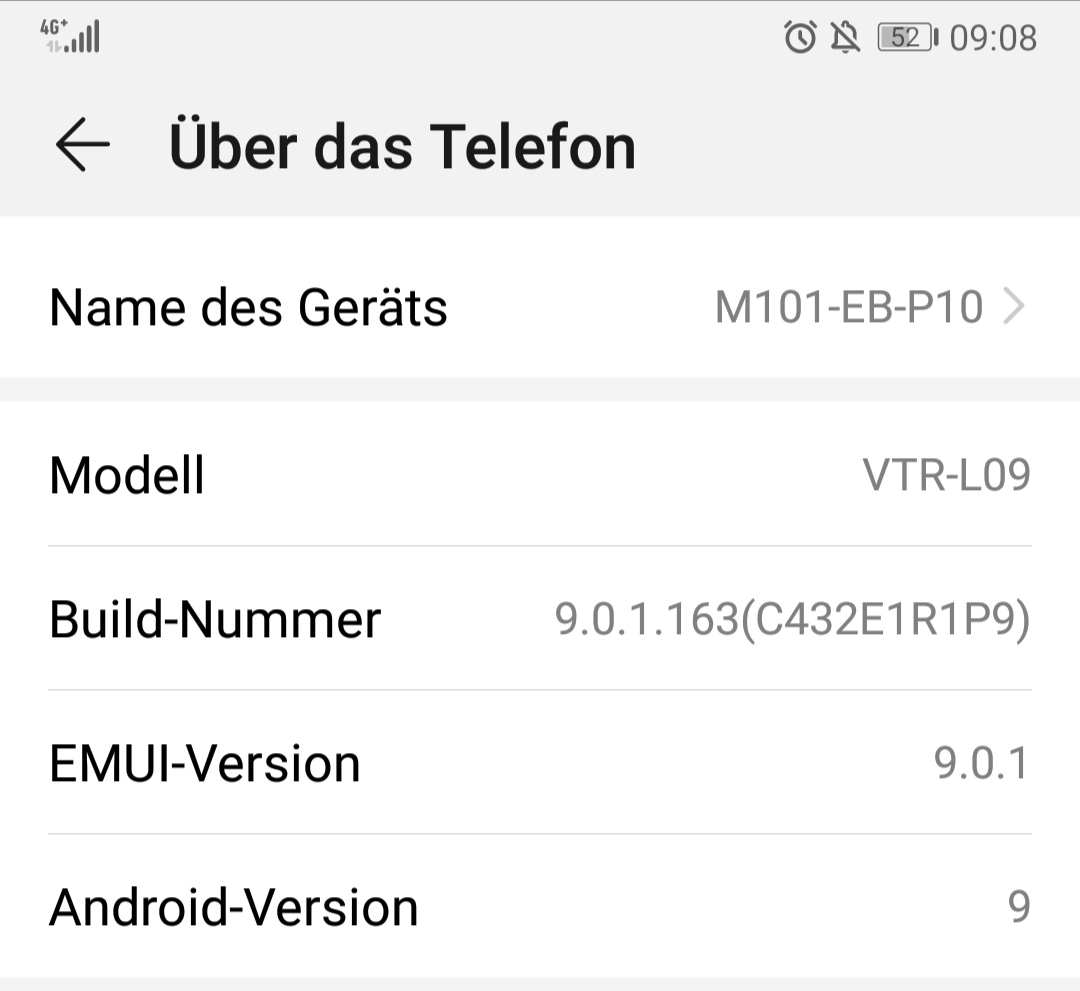Go back from Über das Telefon

(x=82, y=146)
